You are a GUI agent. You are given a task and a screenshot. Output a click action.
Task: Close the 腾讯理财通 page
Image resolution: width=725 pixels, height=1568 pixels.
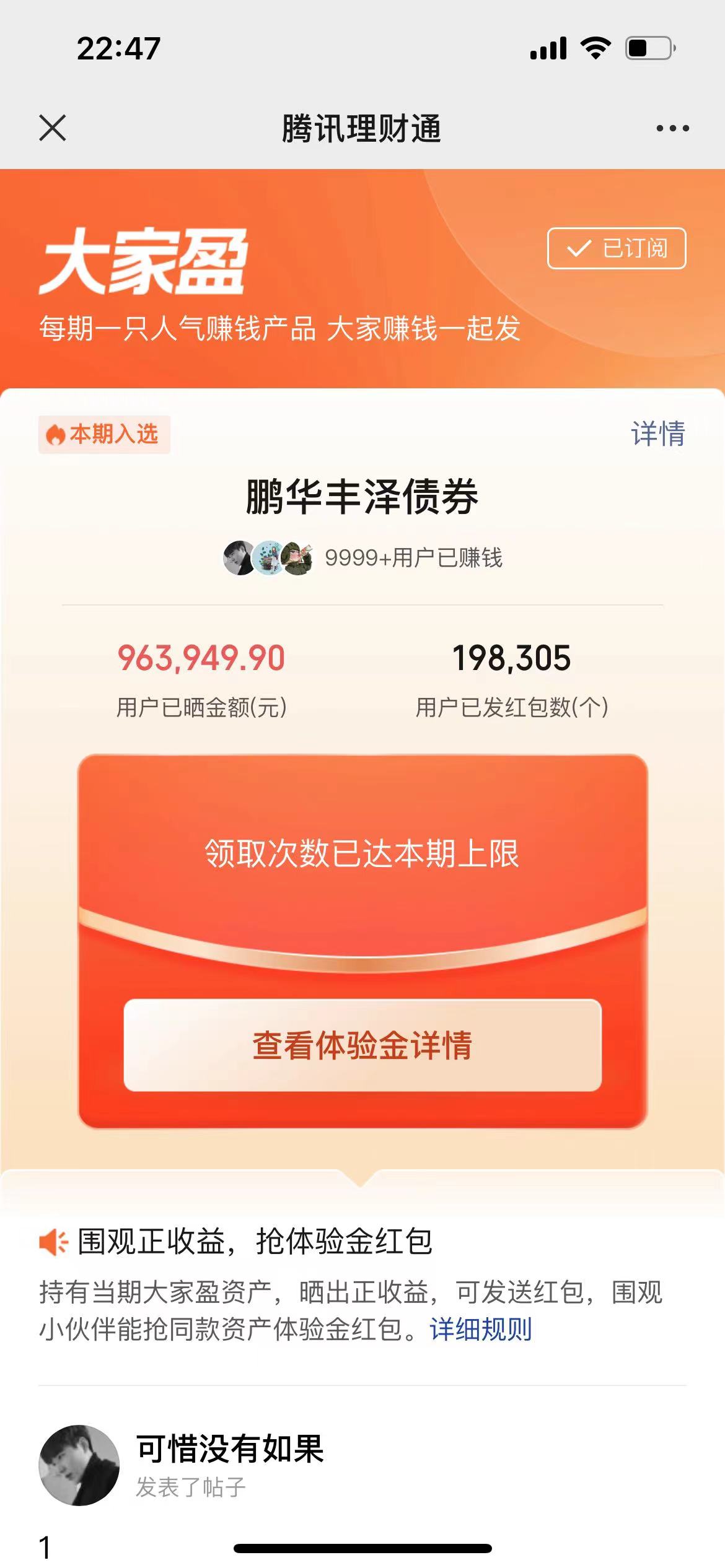(53, 128)
